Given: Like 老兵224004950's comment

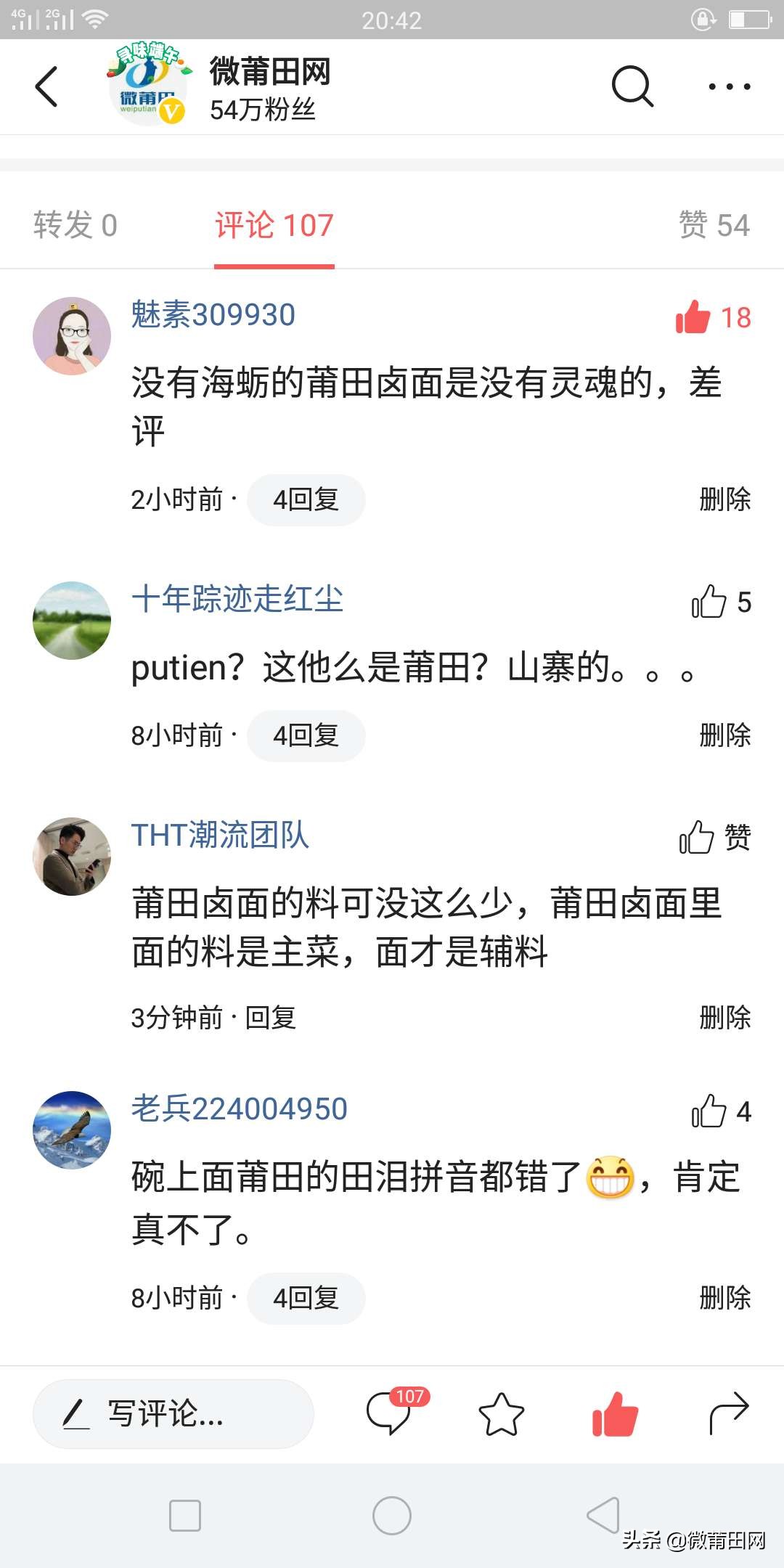Looking at the screenshot, I should (715, 1108).
